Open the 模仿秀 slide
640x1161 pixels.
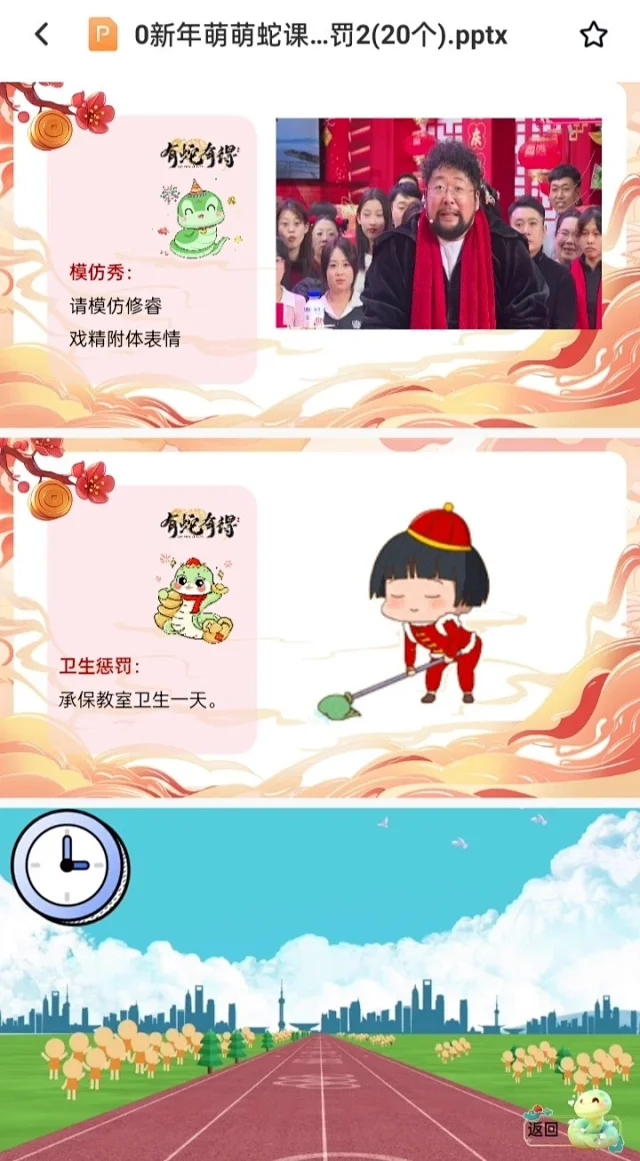pyautogui.click(x=320, y=255)
